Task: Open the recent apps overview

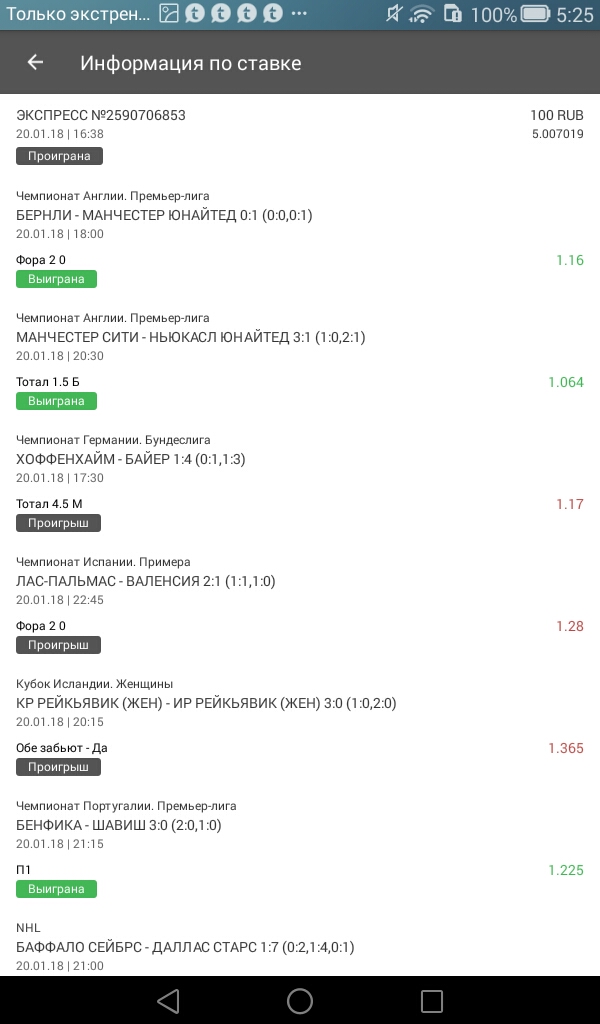Action: [432, 1000]
